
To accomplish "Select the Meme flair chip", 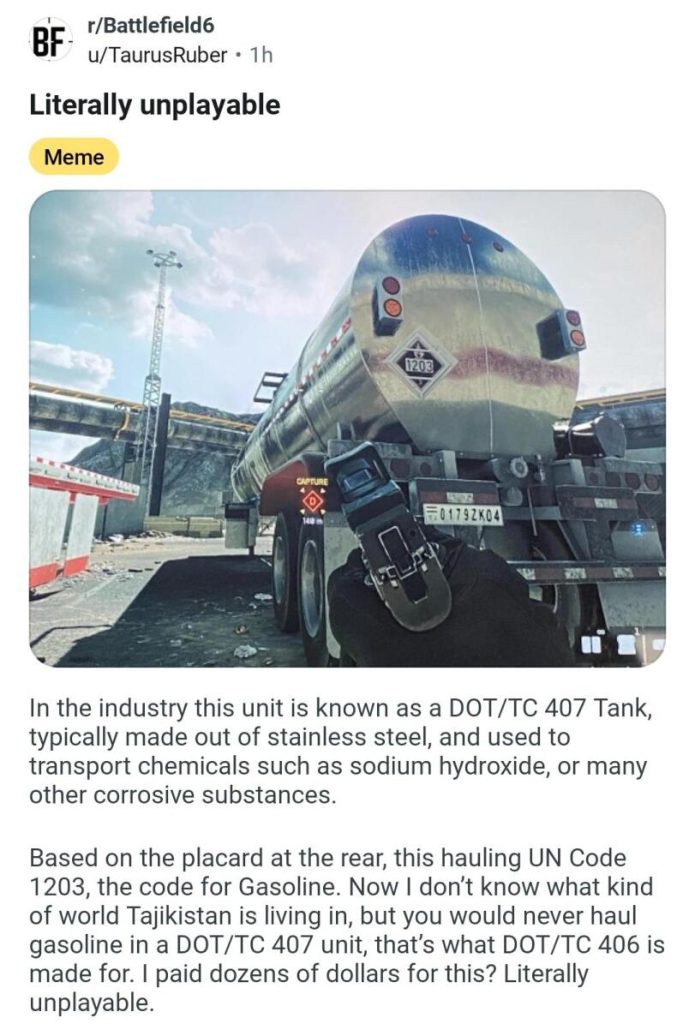I will pyautogui.click(x=73, y=156).
